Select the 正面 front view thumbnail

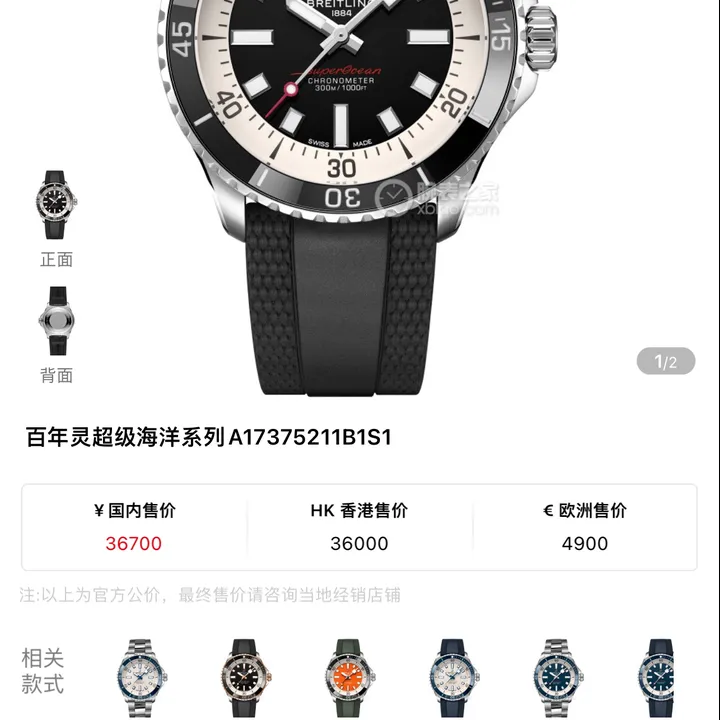coord(56,205)
